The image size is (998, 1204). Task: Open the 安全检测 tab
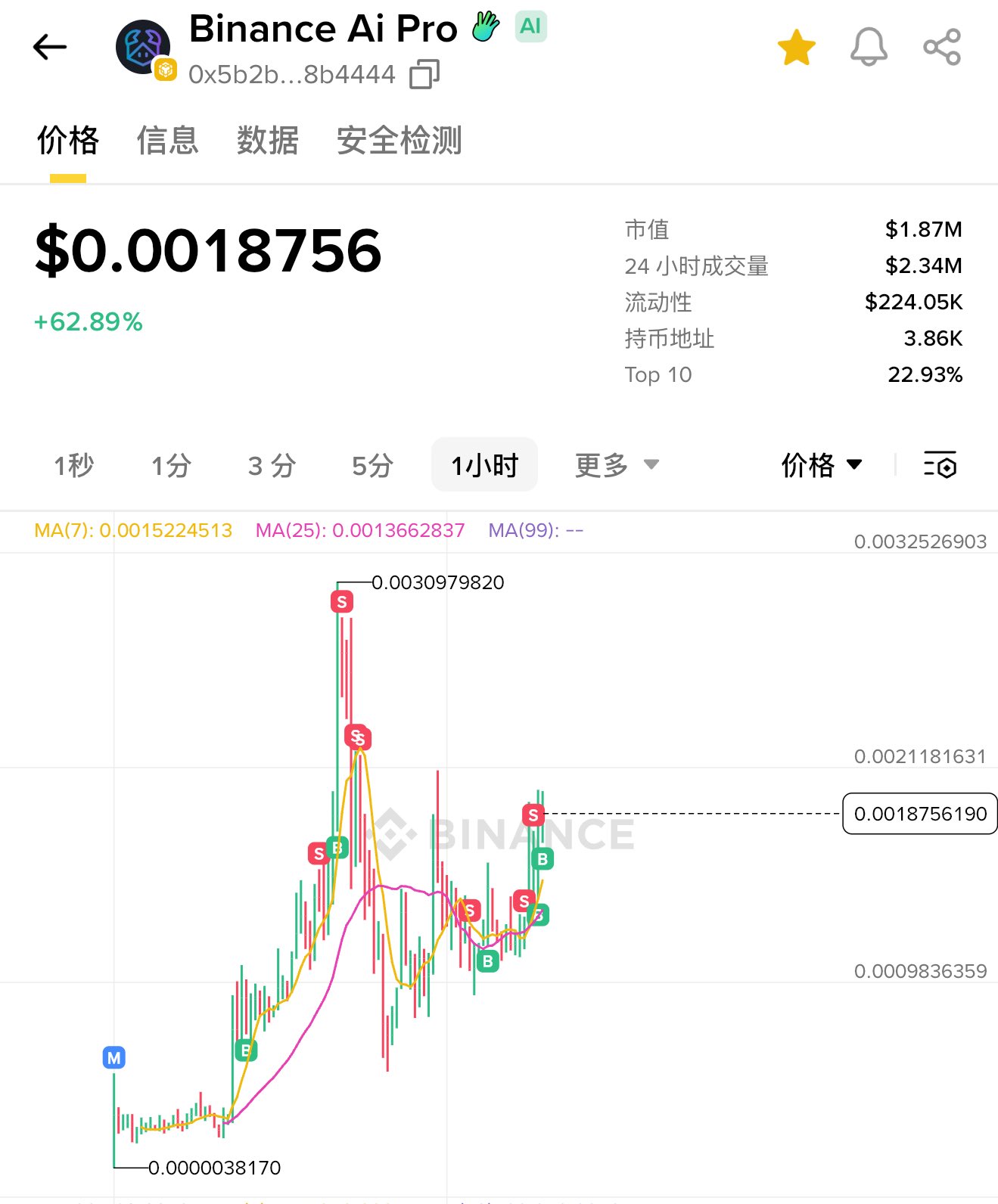[x=399, y=141]
